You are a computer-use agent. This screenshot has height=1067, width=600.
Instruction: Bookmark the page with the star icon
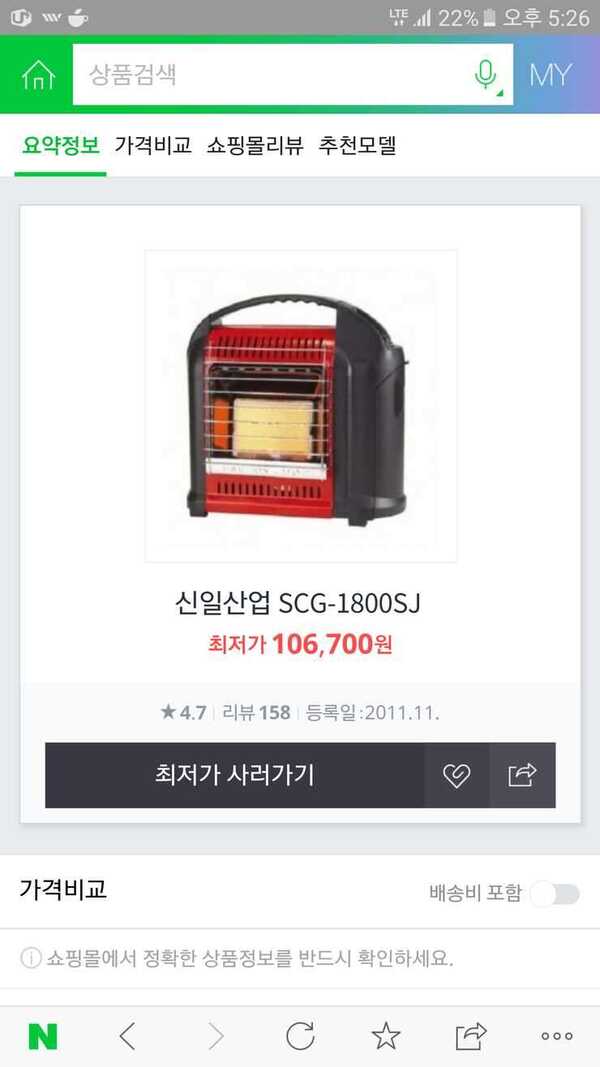point(386,1036)
